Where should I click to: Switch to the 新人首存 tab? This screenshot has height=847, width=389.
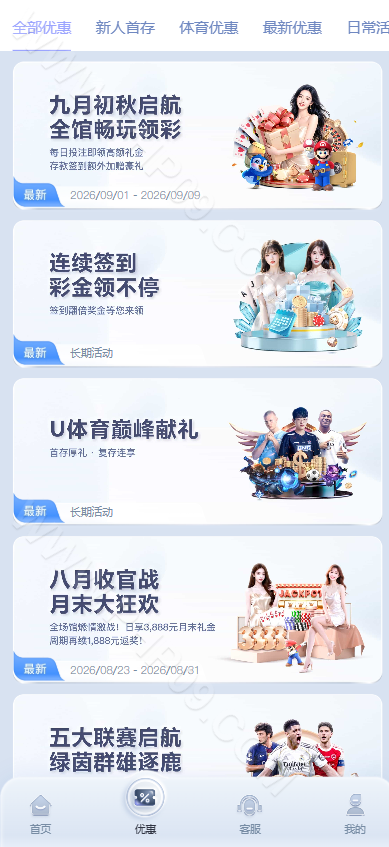(x=125, y=28)
